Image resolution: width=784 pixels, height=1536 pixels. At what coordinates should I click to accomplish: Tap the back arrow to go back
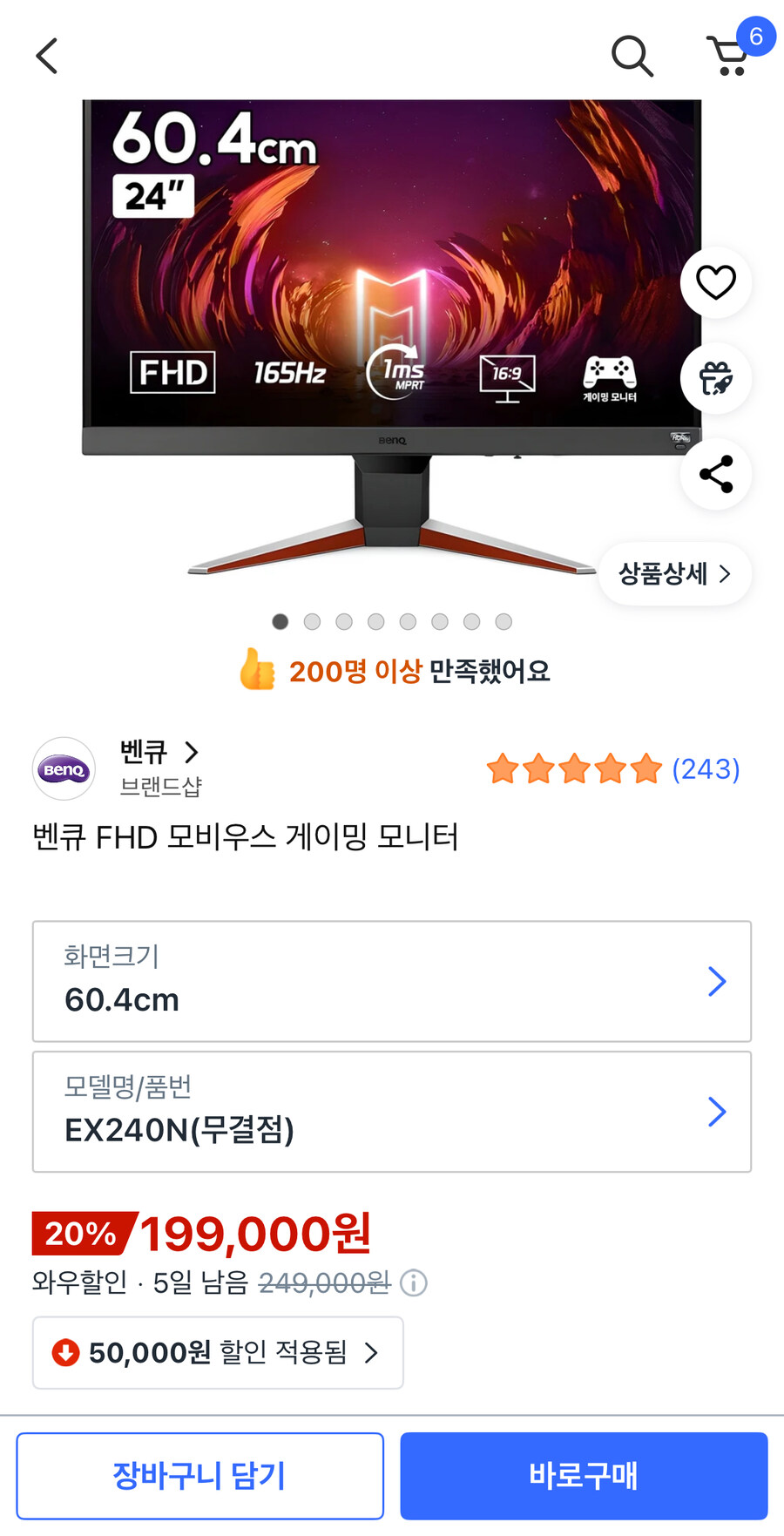[x=46, y=56]
